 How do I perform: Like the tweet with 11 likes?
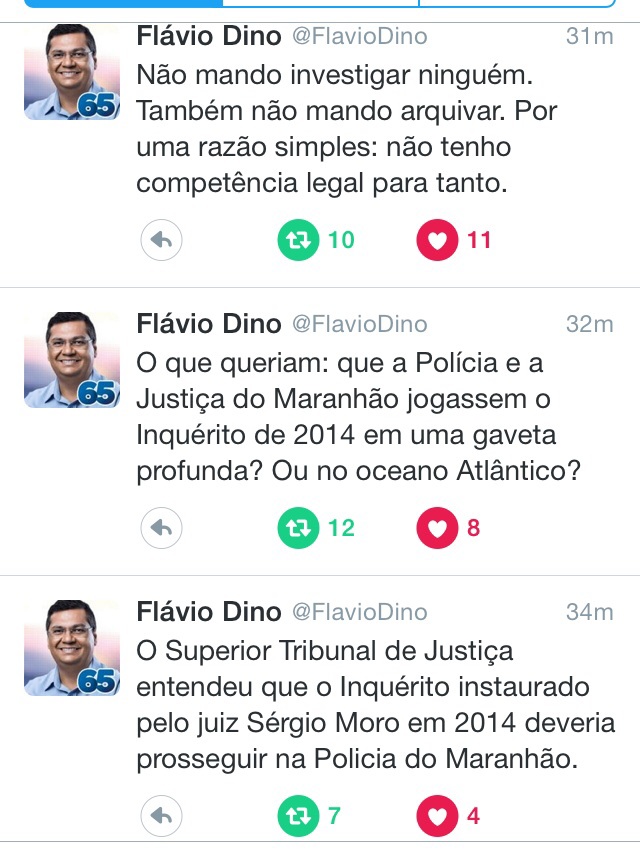436,240
